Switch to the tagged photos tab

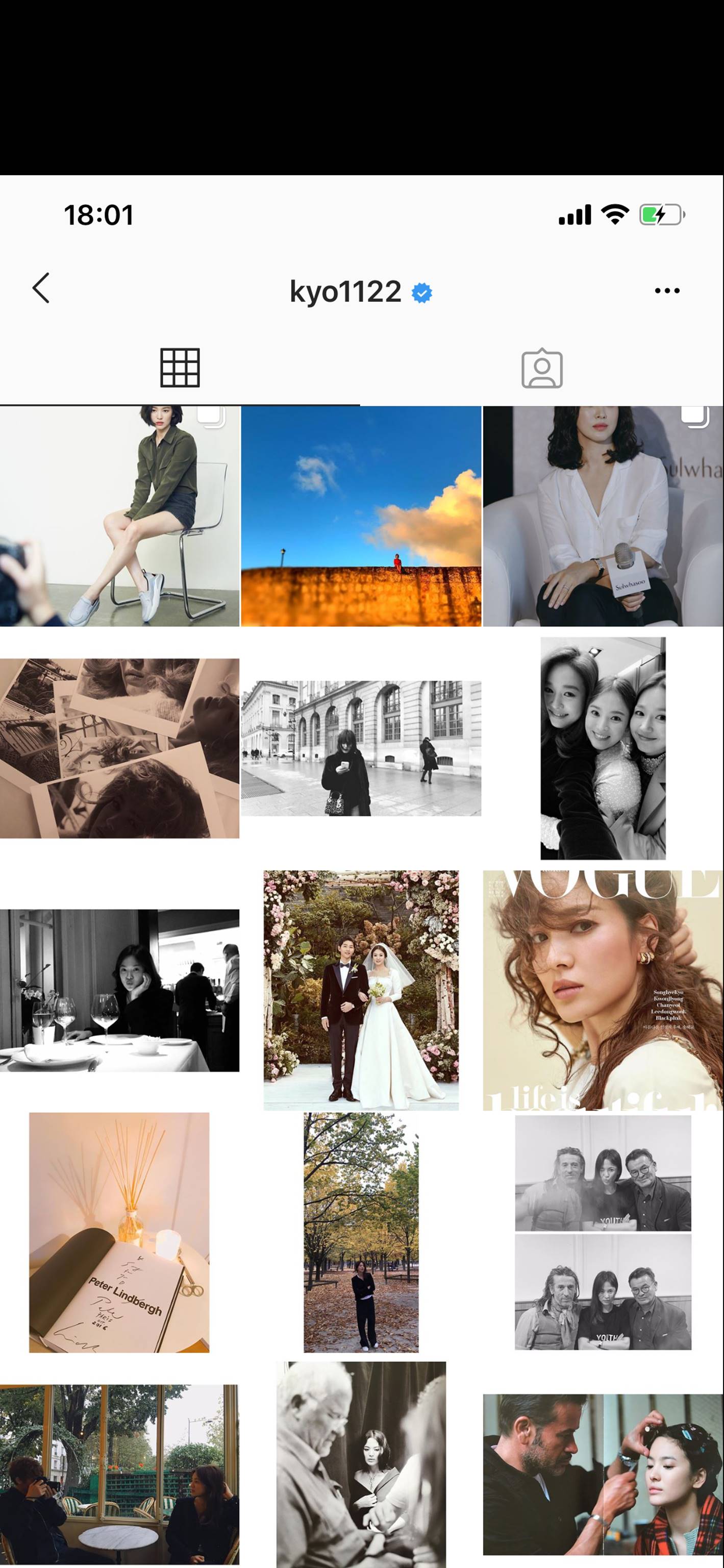click(x=541, y=367)
